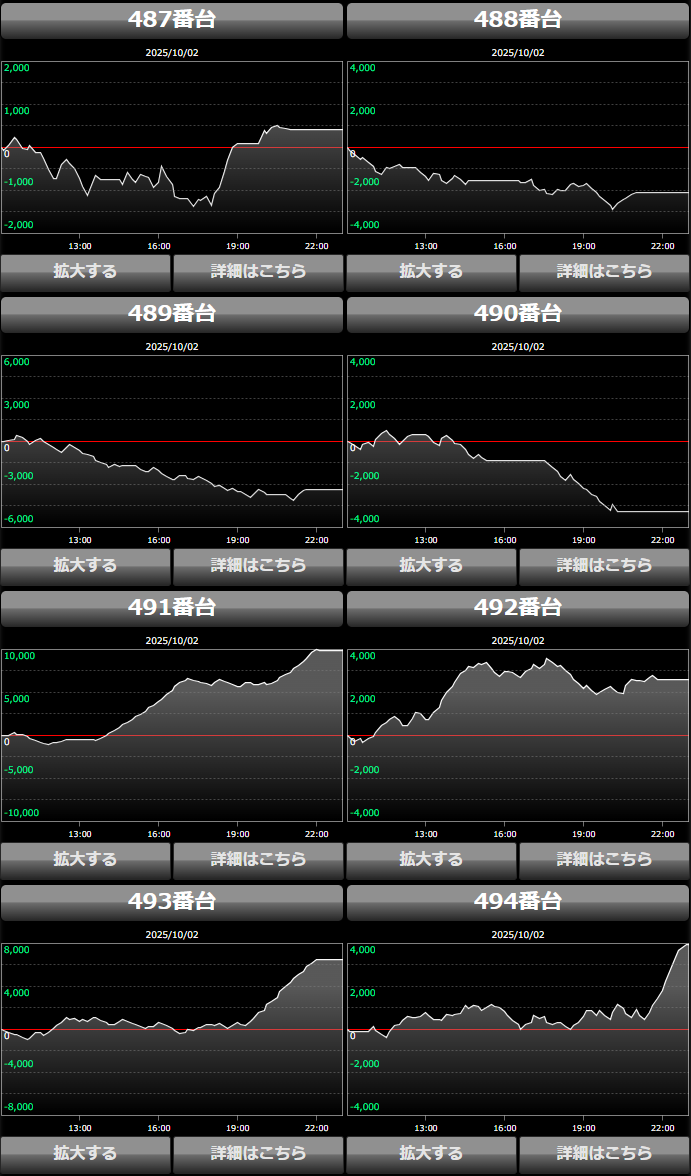The width and height of the screenshot is (691, 1176).
Task: Open 詳細はこちら for 492番台
Action: tap(604, 859)
